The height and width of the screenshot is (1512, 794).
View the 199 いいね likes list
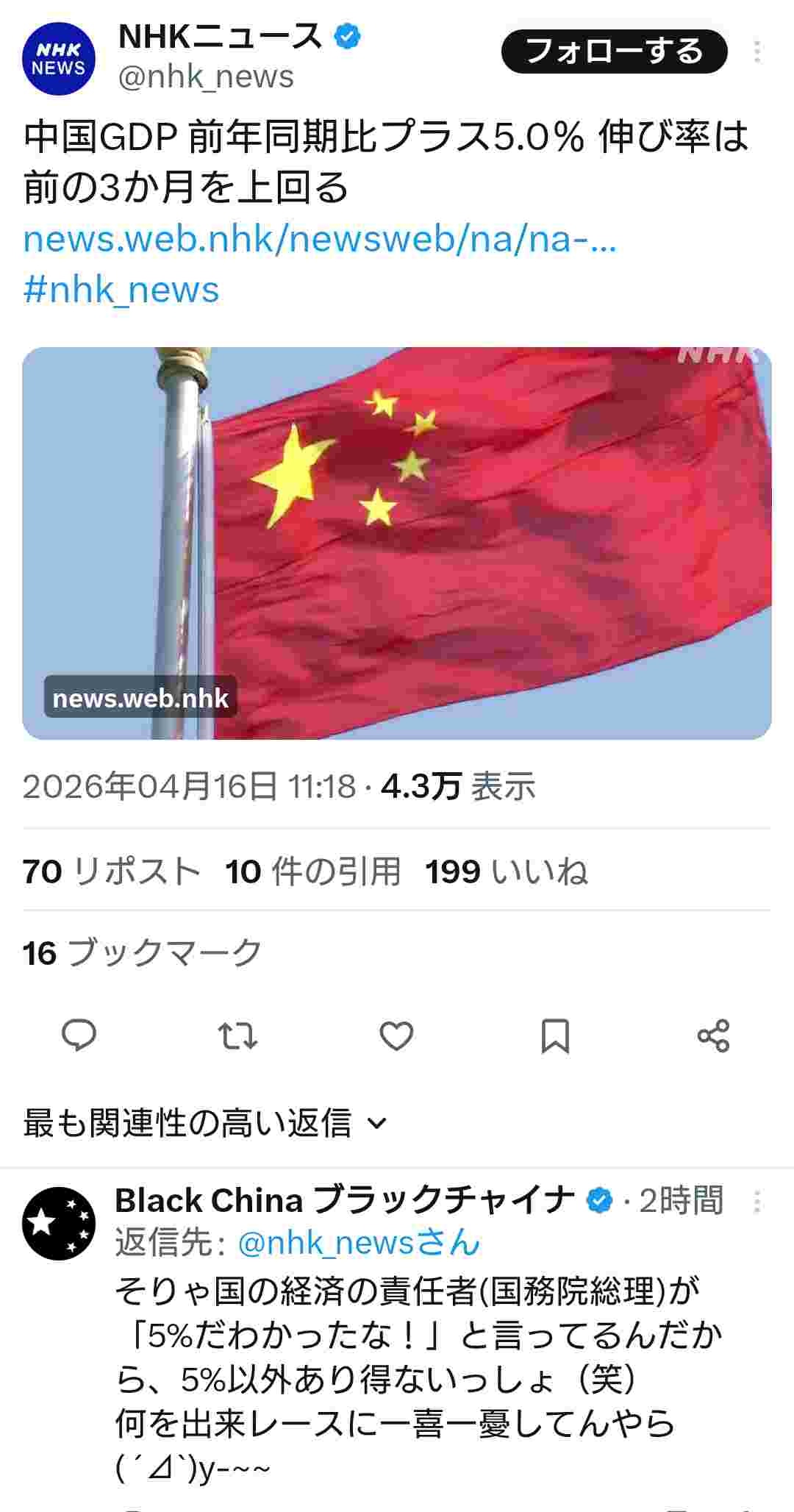[x=506, y=871]
